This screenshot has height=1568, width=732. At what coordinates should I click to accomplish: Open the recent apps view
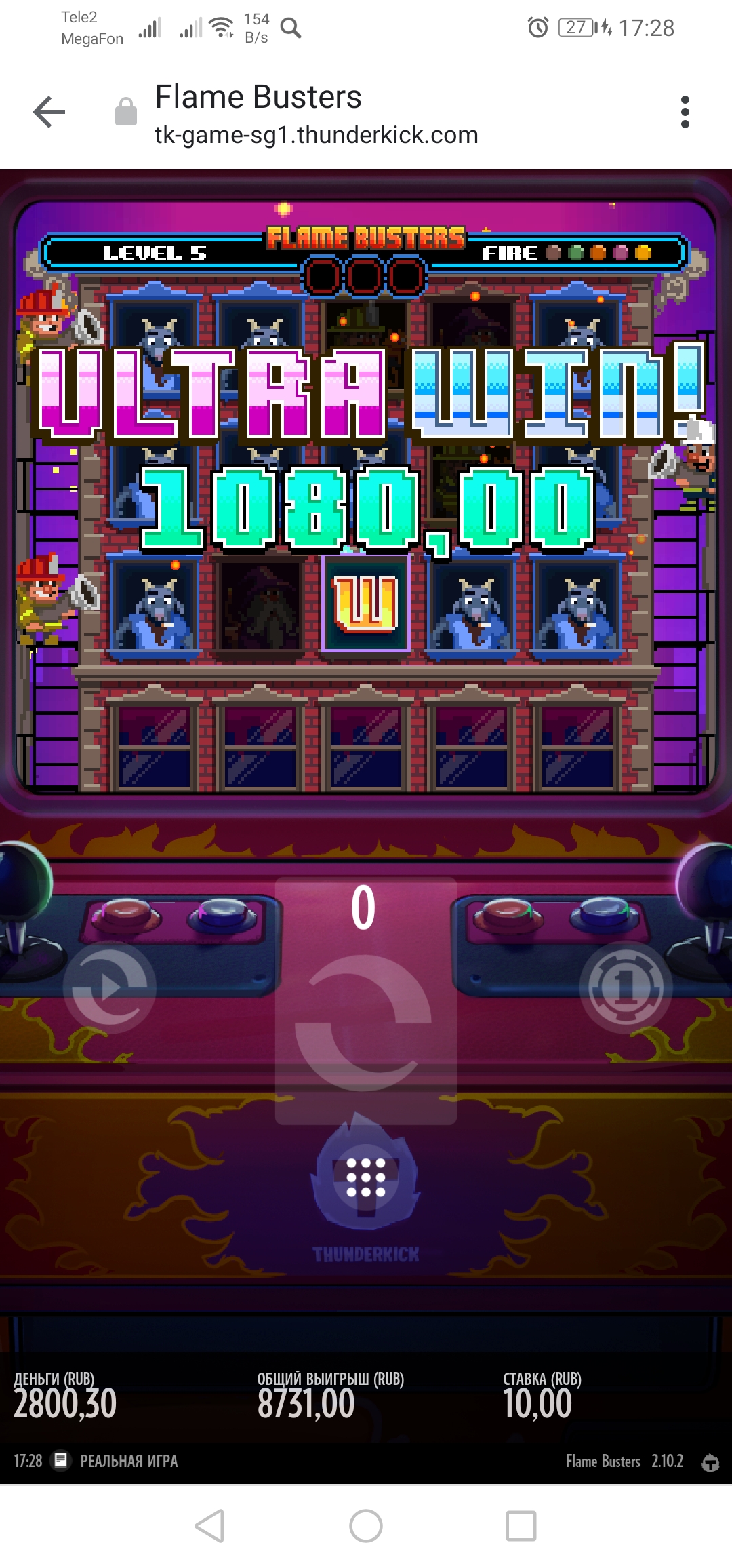coord(521,1526)
